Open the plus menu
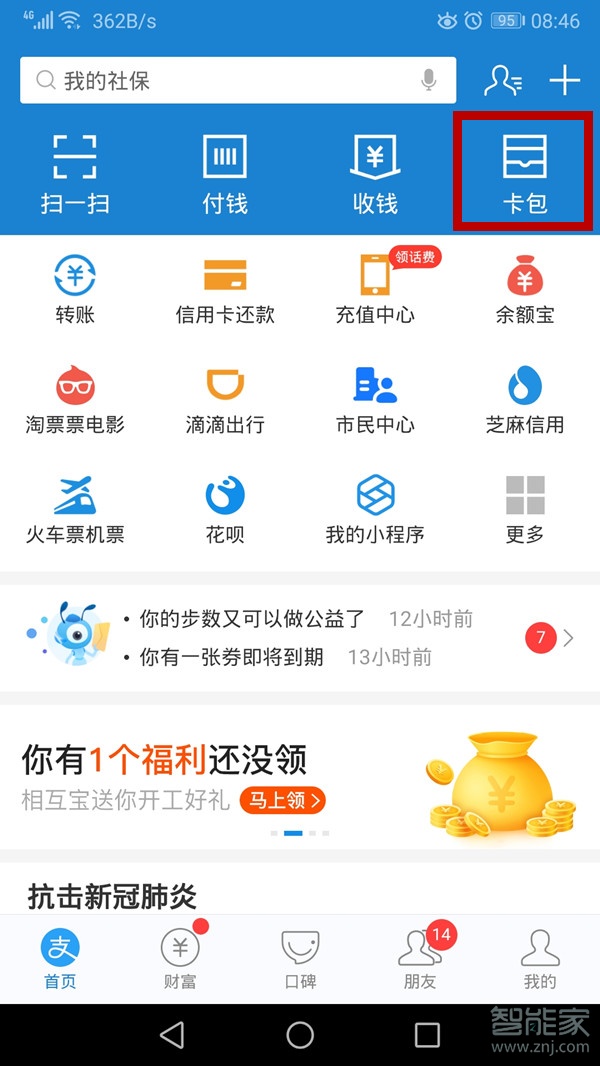The width and height of the screenshot is (600, 1066). (565, 81)
